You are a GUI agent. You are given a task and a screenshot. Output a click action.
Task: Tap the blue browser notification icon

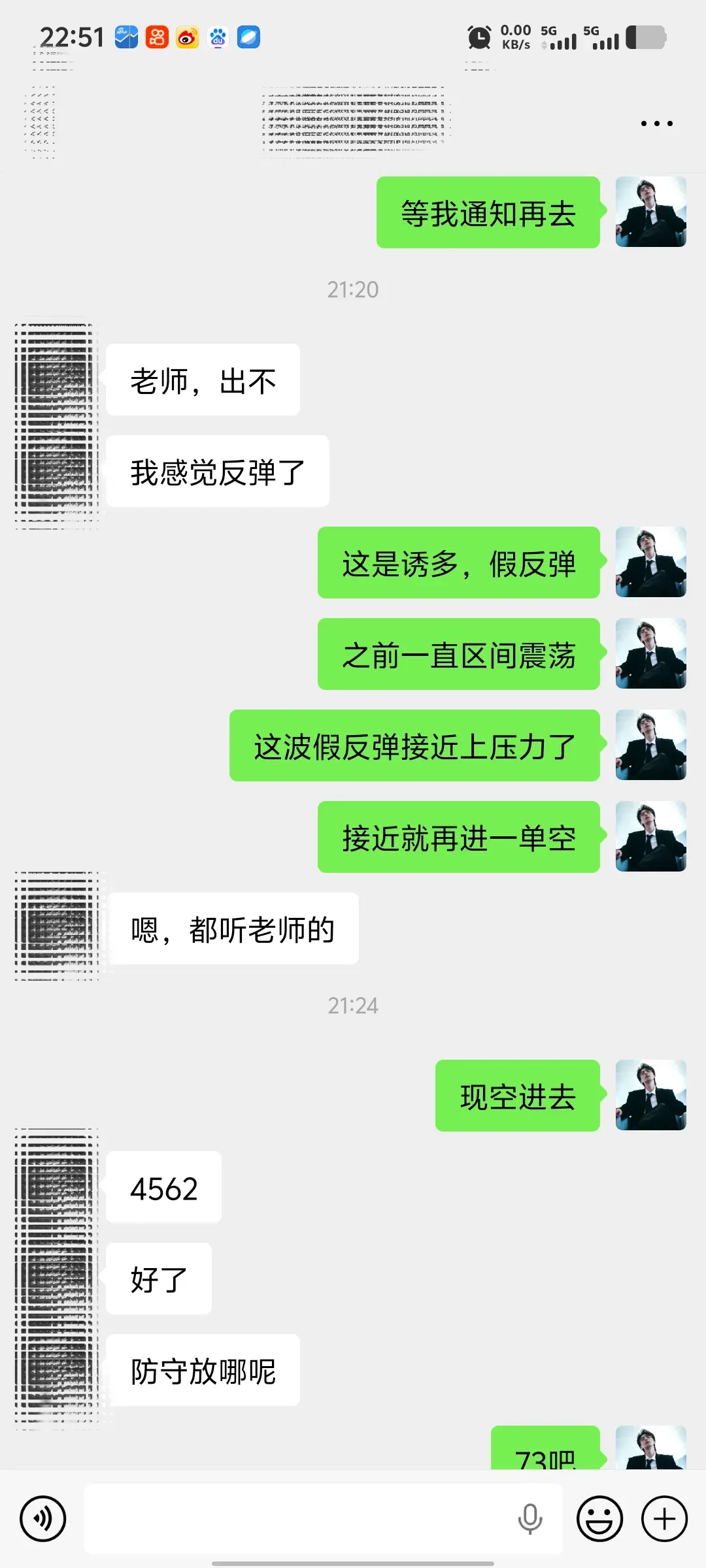[249, 36]
